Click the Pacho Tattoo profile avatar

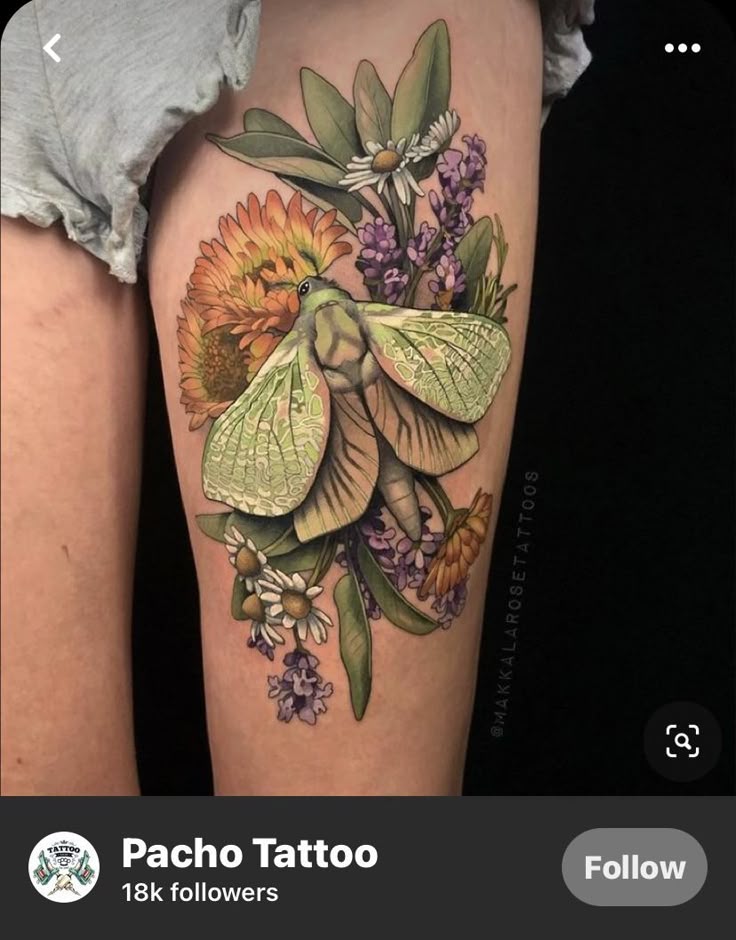point(64,868)
